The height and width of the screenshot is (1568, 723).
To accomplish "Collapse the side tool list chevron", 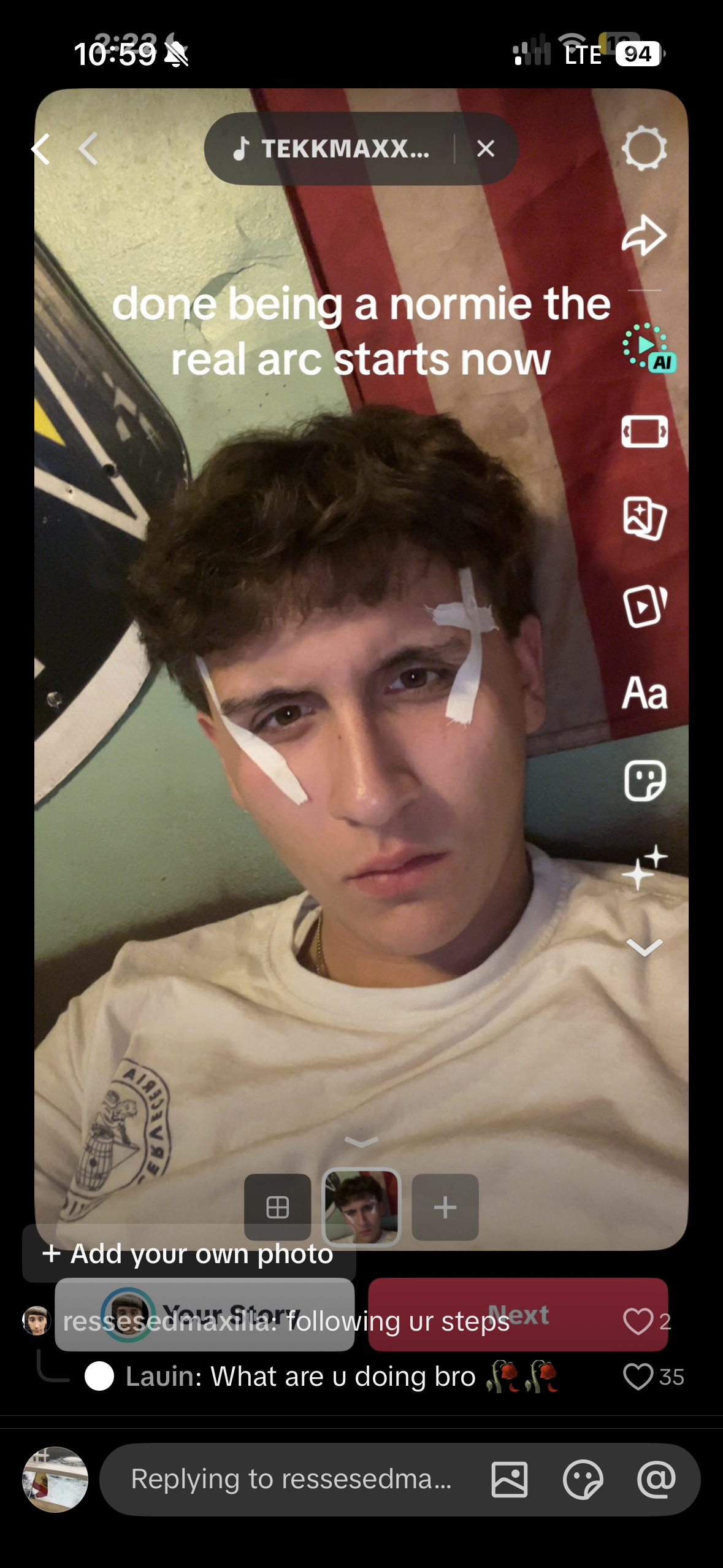I will click(x=644, y=947).
